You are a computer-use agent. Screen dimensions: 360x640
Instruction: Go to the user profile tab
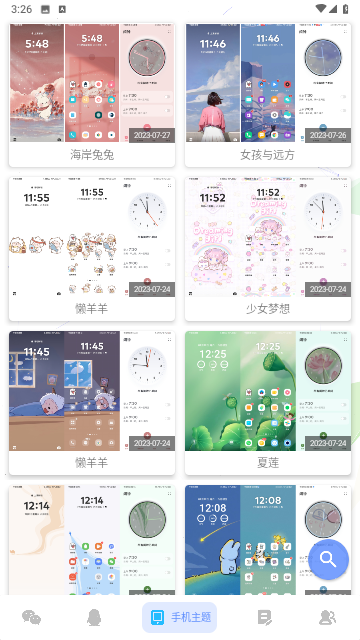click(x=327, y=617)
